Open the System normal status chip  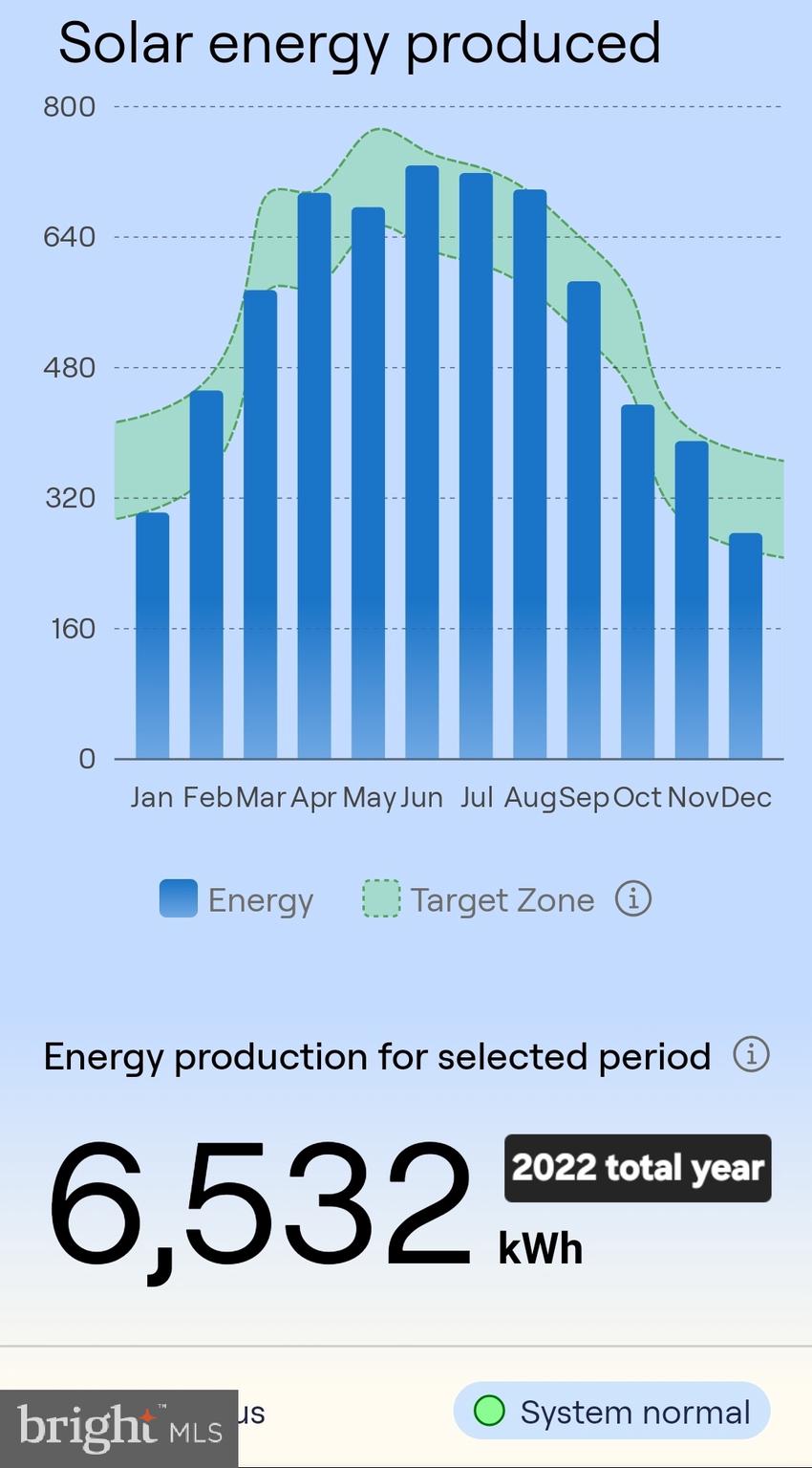pos(611,1411)
